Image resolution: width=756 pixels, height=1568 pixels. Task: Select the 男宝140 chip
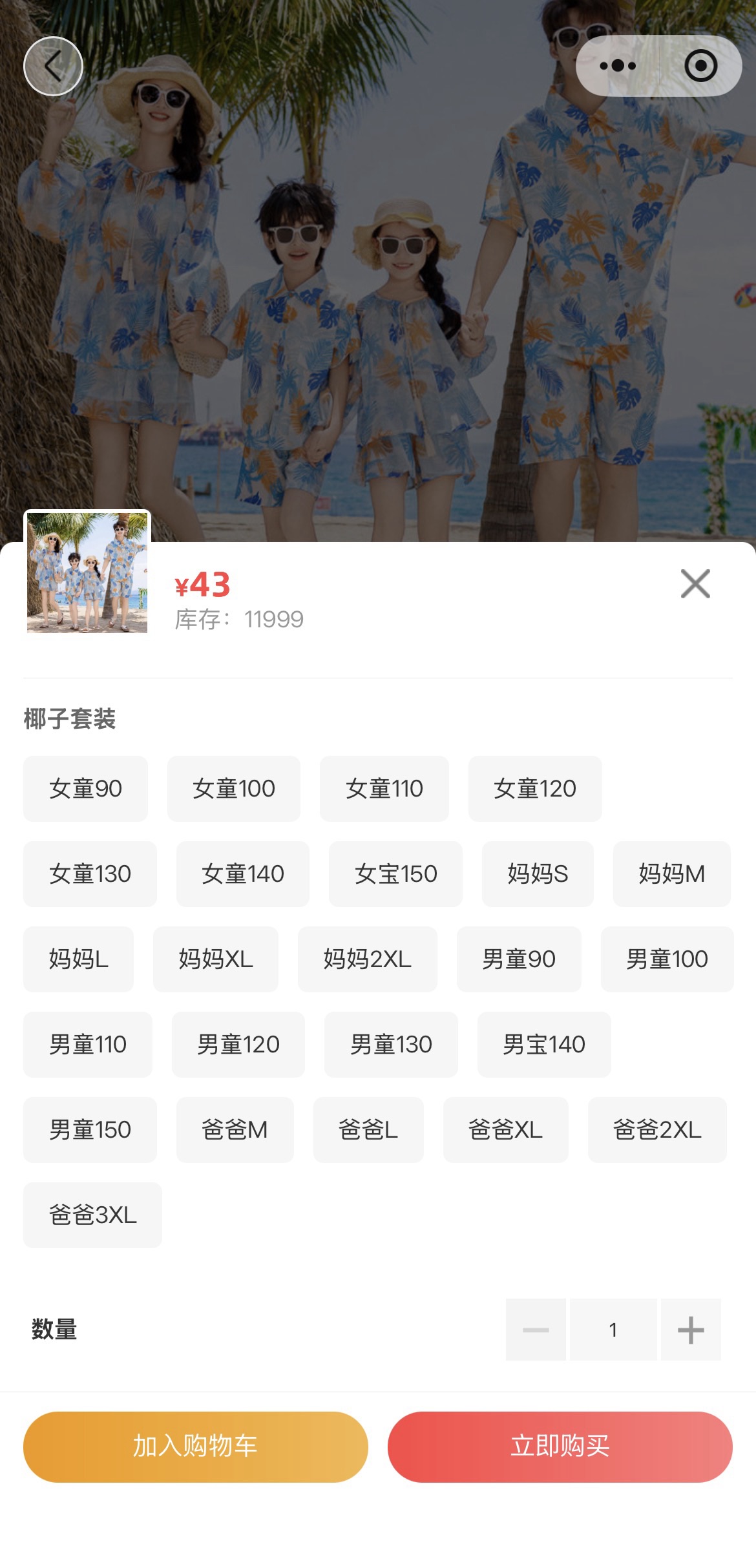pyautogui.click(x=544, y=1045)
